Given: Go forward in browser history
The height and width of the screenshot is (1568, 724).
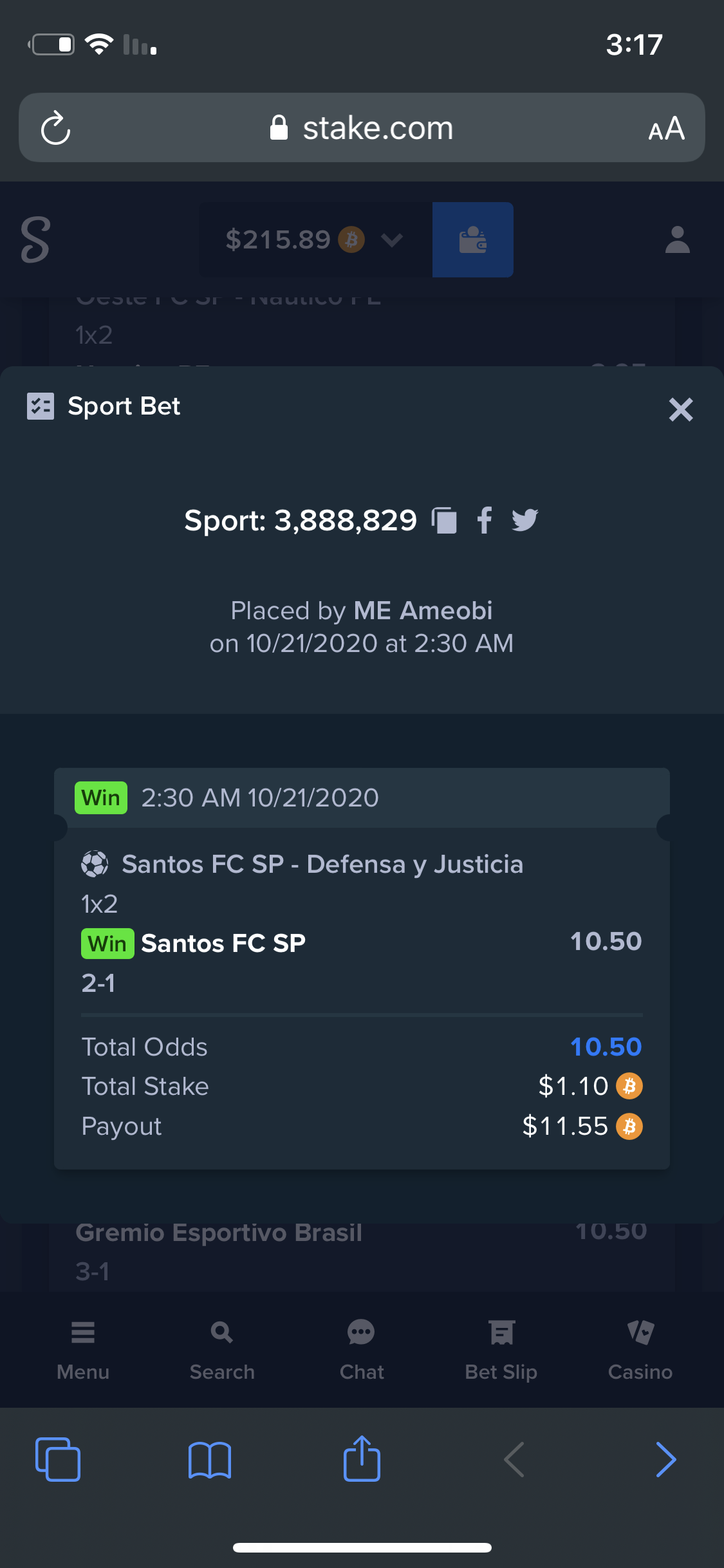Looking at the screenshot, I should [x=666, y=1459].
